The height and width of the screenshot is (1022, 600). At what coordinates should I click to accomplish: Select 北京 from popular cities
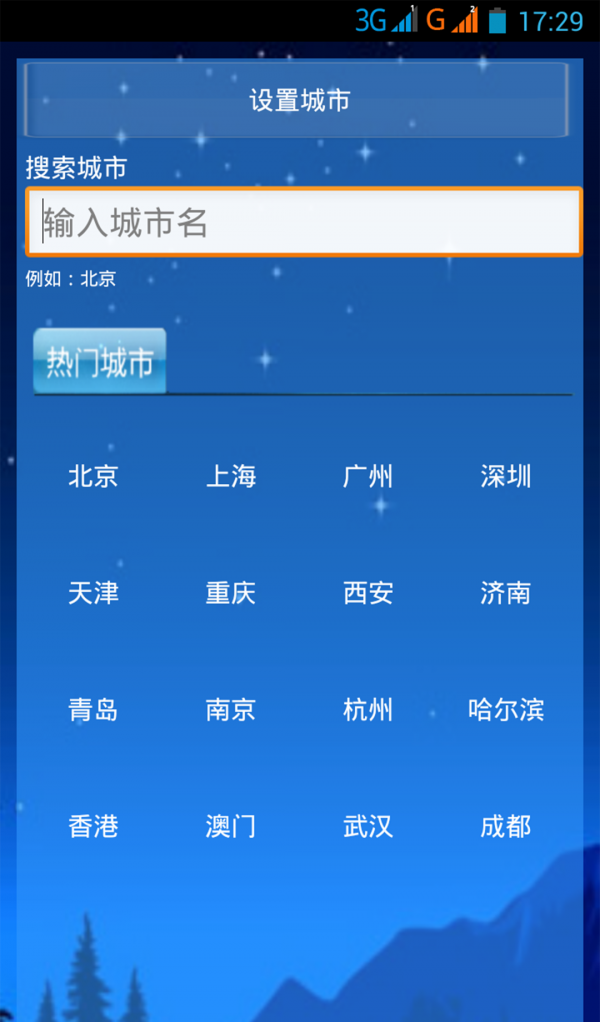93,476
